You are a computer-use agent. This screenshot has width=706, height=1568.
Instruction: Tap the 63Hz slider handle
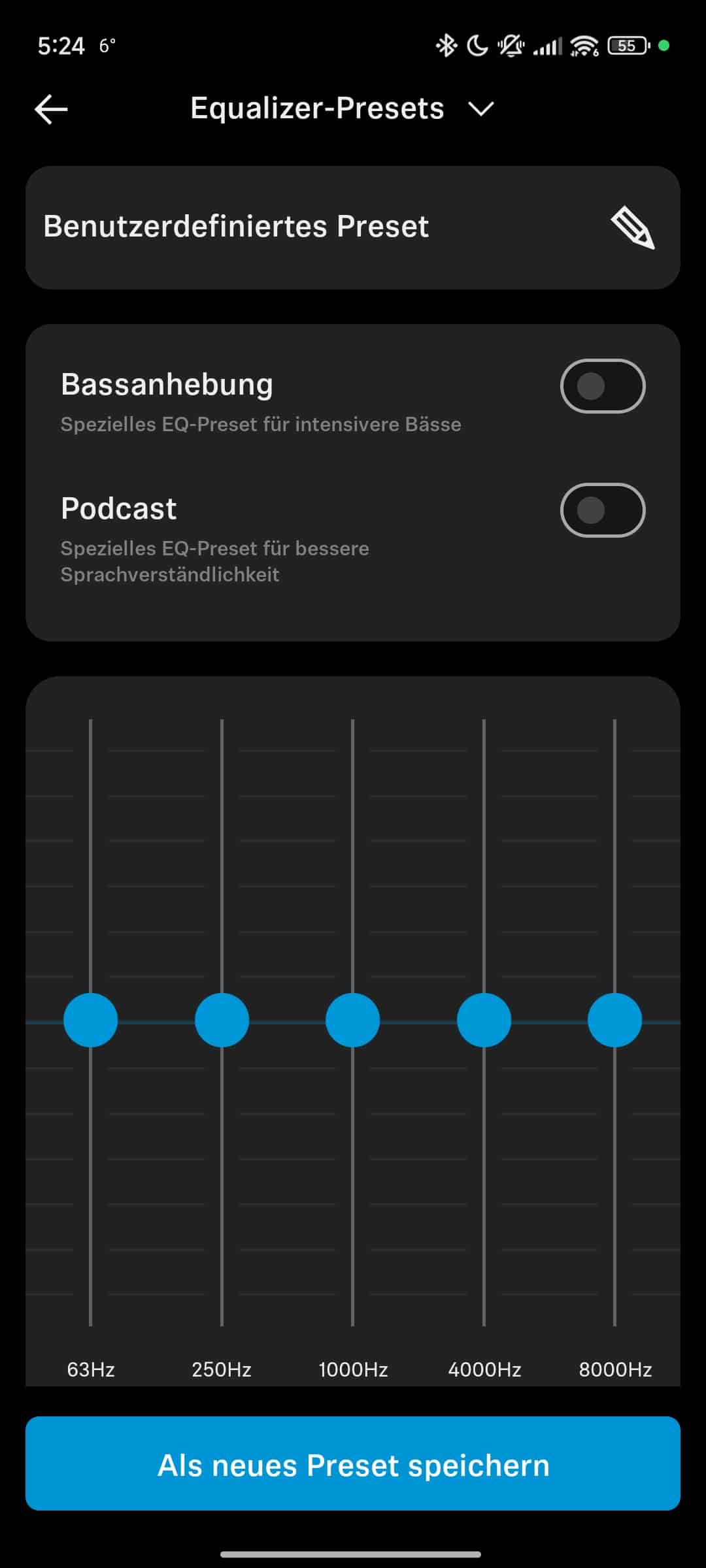pyautogui.click(x=91, y=1020)
